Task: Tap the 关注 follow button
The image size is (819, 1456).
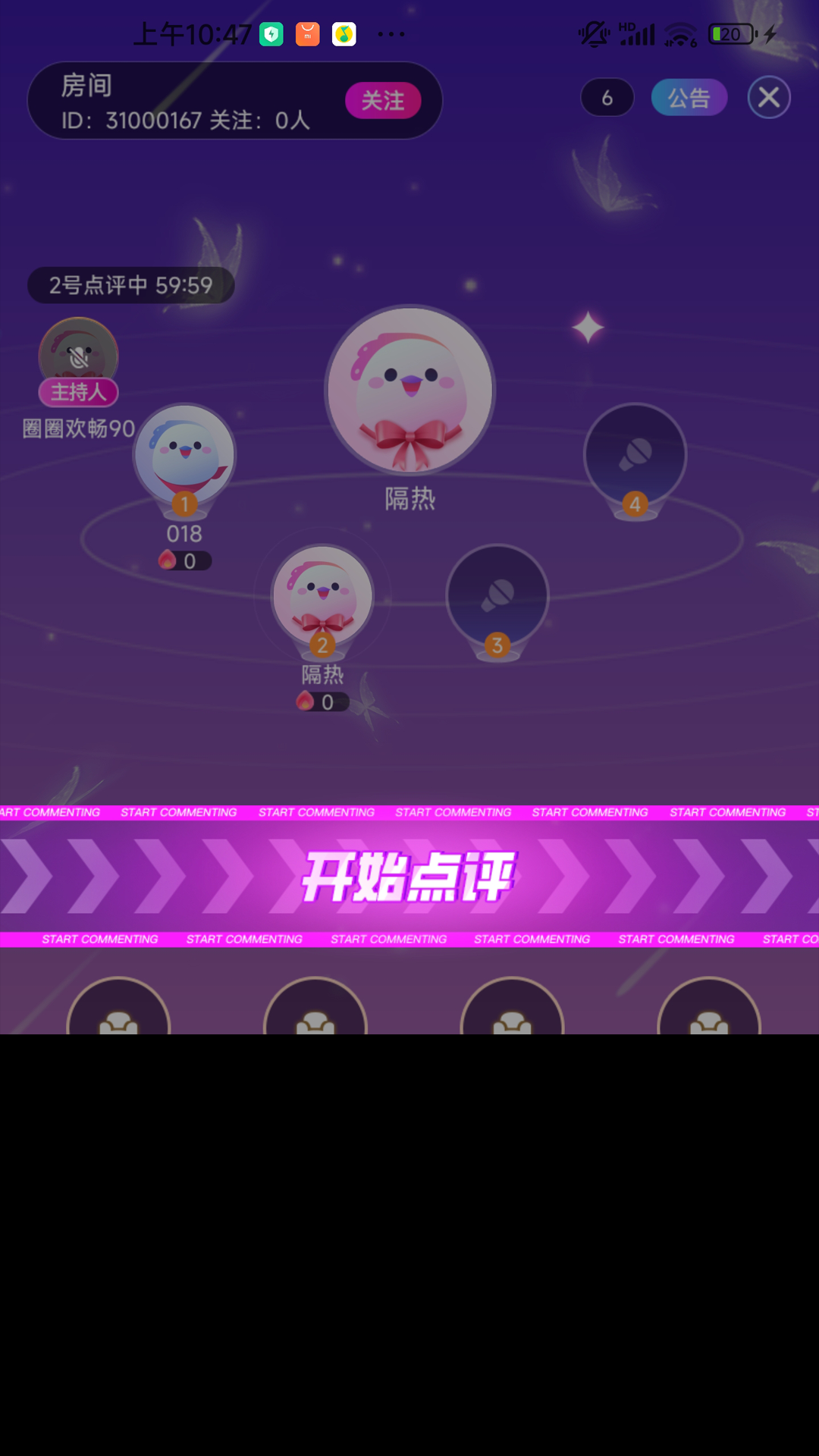Action: tap(383, 101)
